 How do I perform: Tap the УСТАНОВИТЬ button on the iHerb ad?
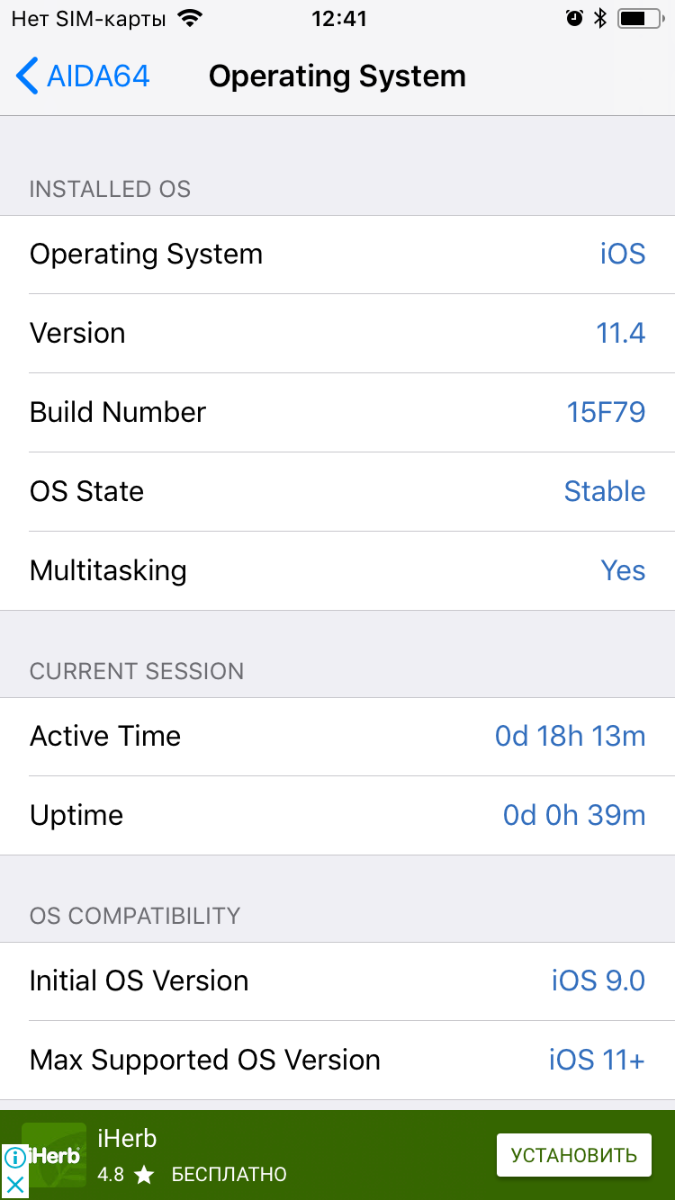pyautogui.click(x=573, y=1155)
